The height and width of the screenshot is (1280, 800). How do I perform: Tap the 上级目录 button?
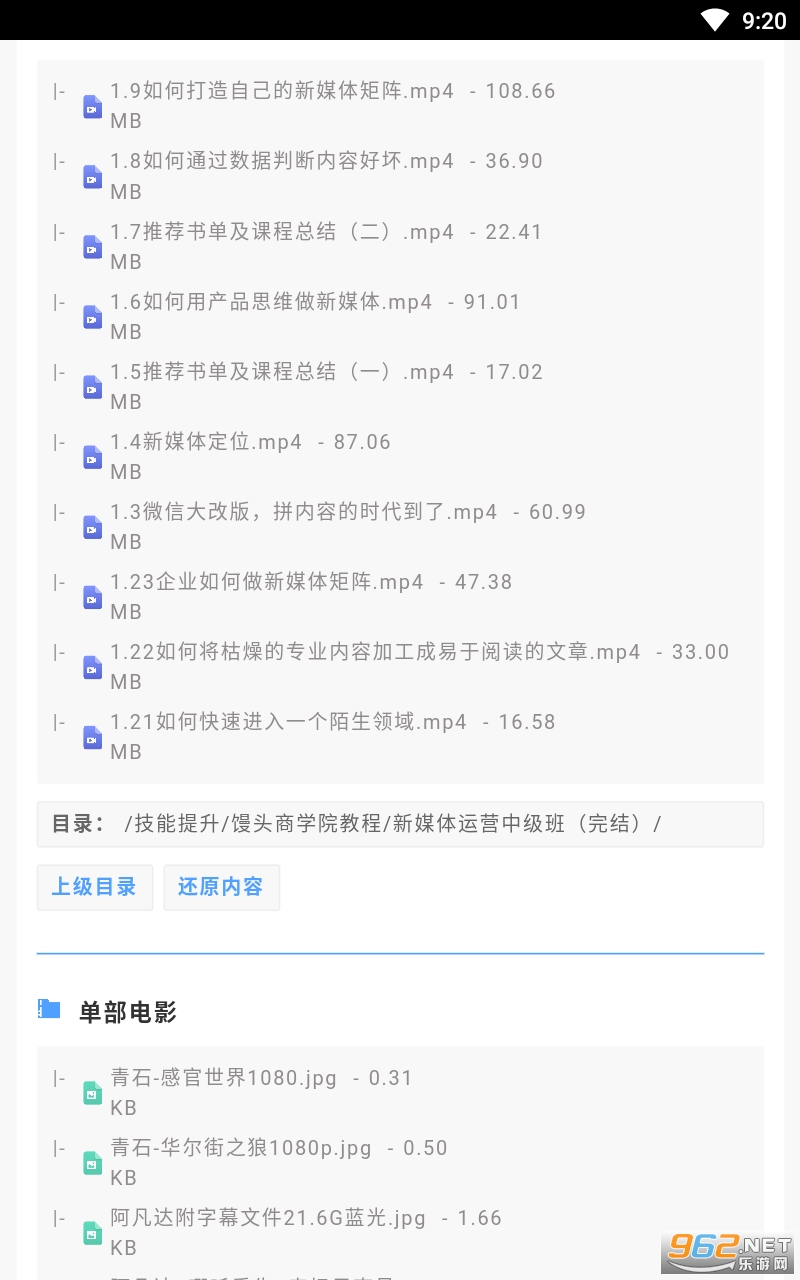(x=95, y=887)
